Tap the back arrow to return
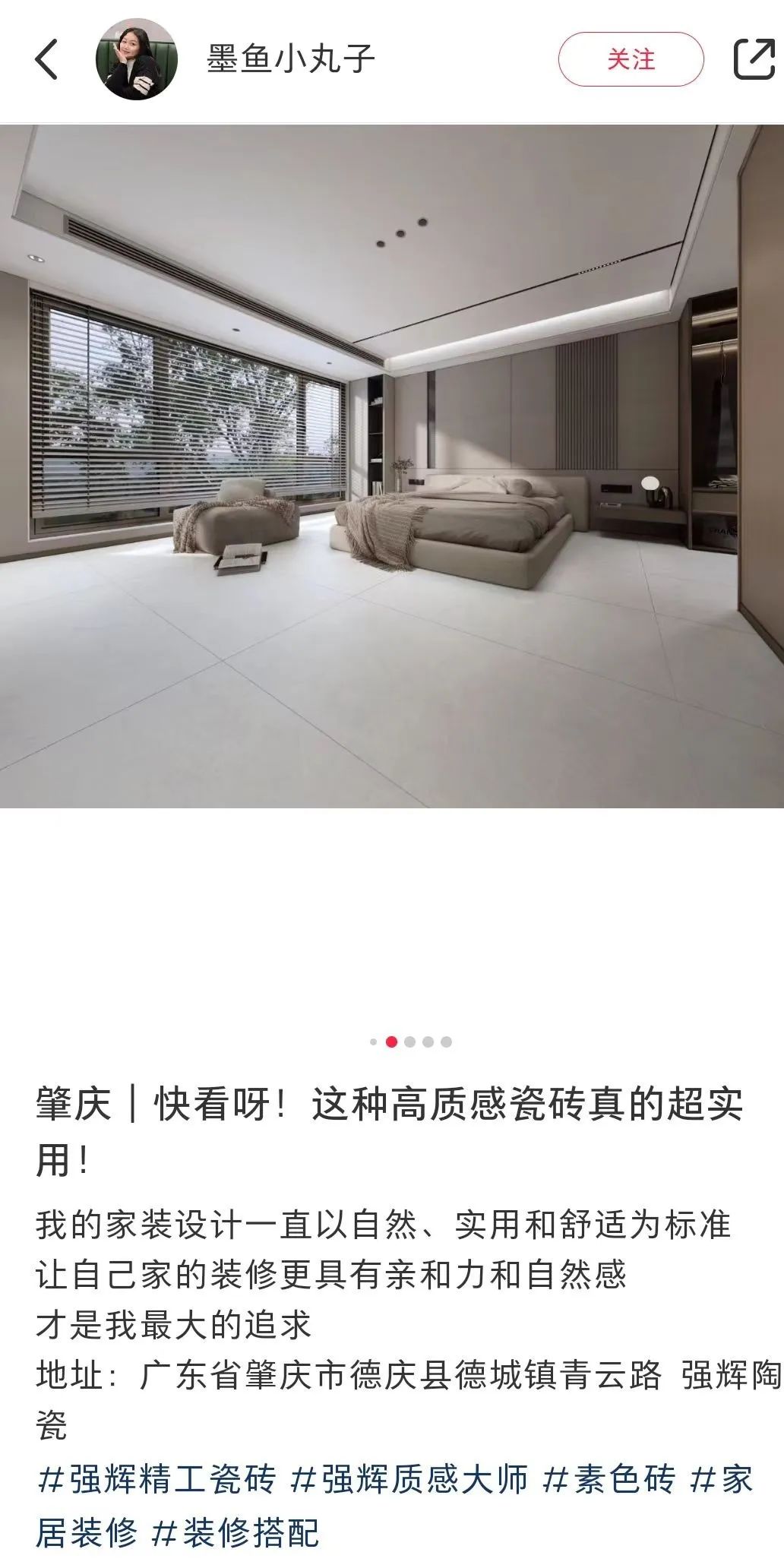Viewport: 784px width, 1568px height. click(46, 61)
